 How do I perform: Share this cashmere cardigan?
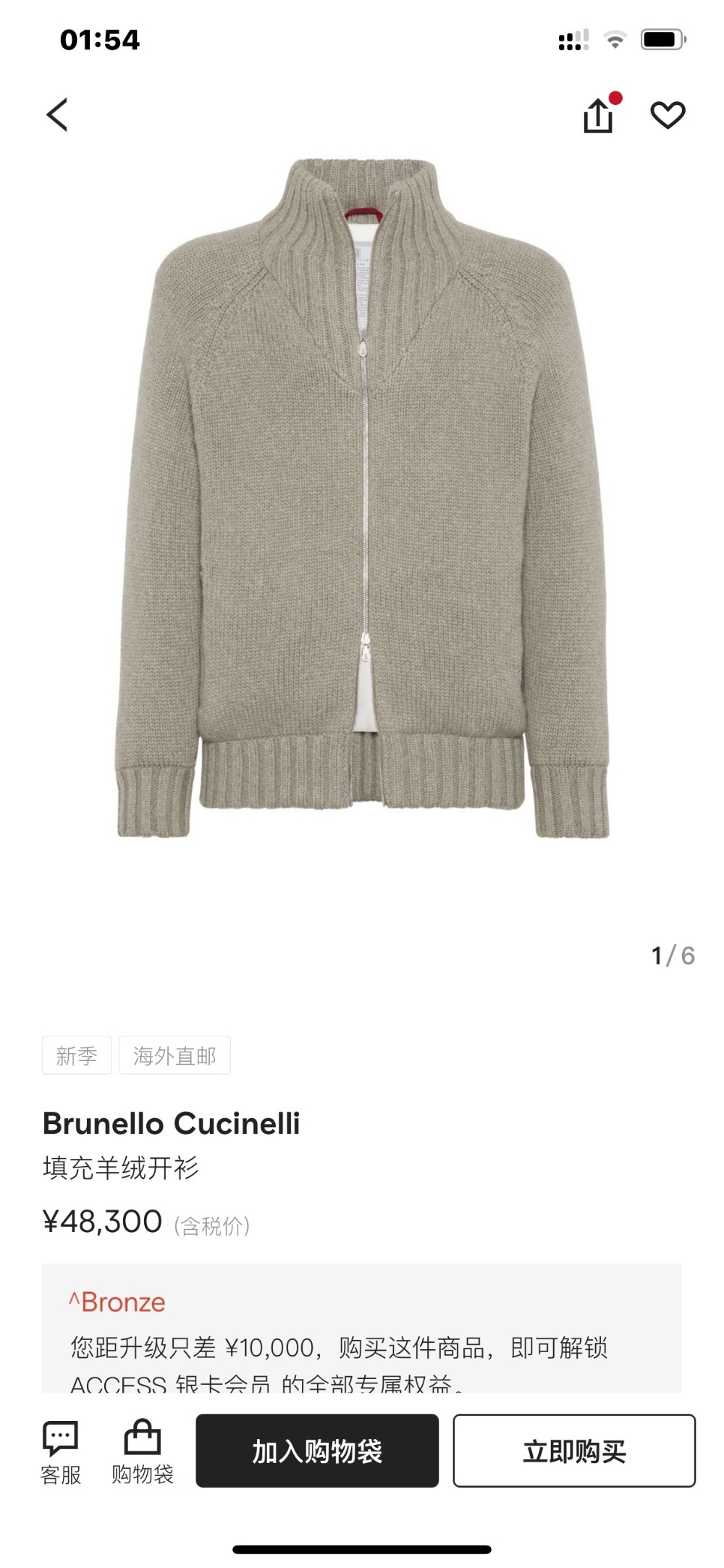599,116
